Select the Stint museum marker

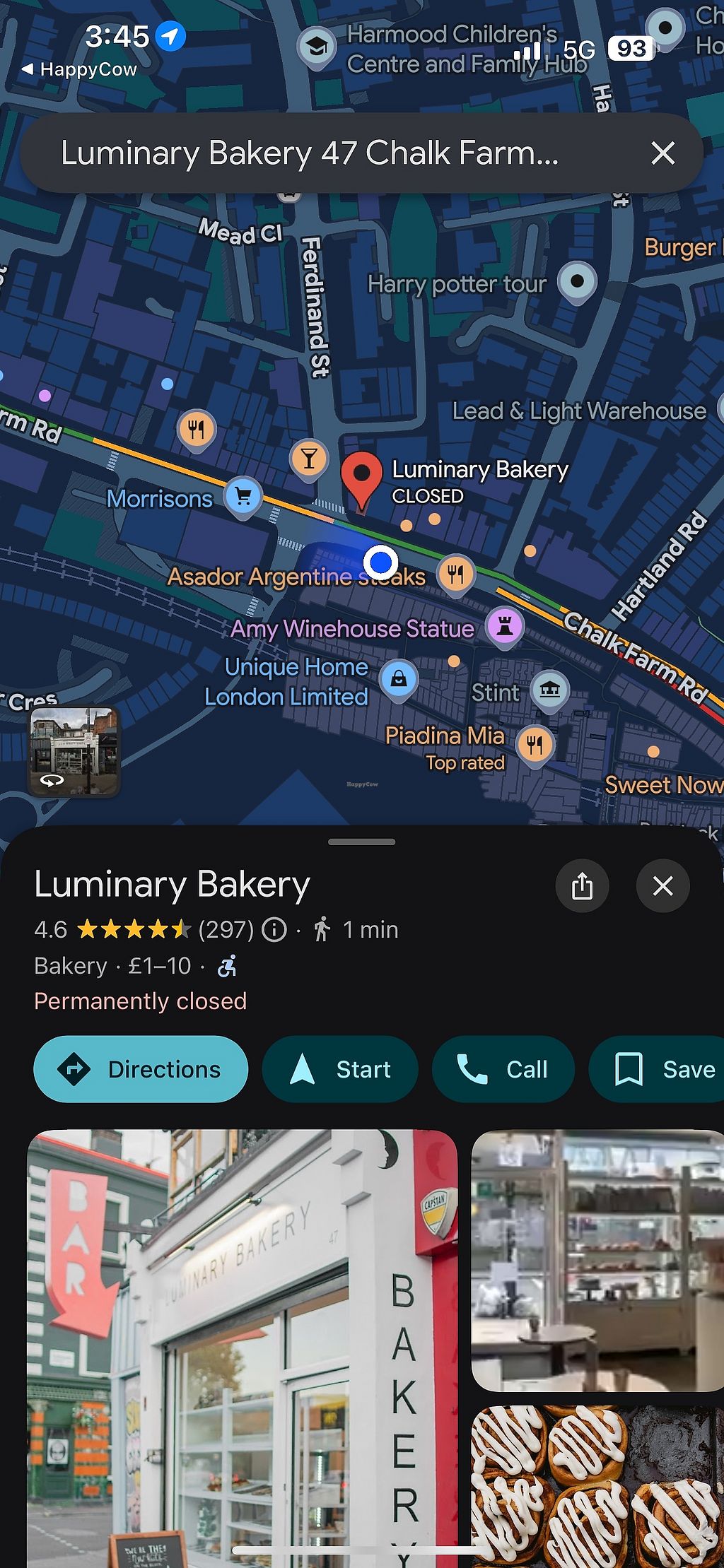(550, 690)
